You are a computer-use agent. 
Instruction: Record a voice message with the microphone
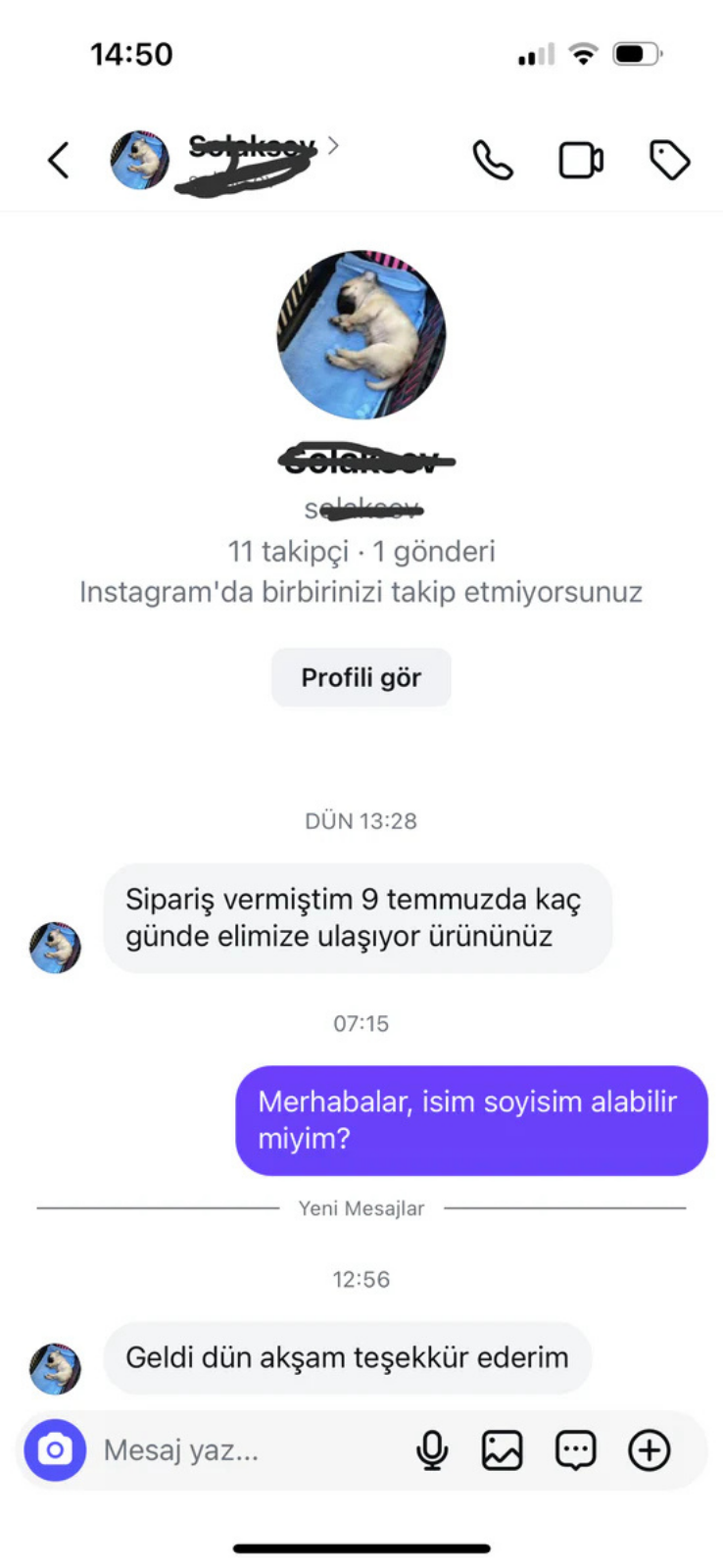pyautogui.click(x=432, y=1450)
